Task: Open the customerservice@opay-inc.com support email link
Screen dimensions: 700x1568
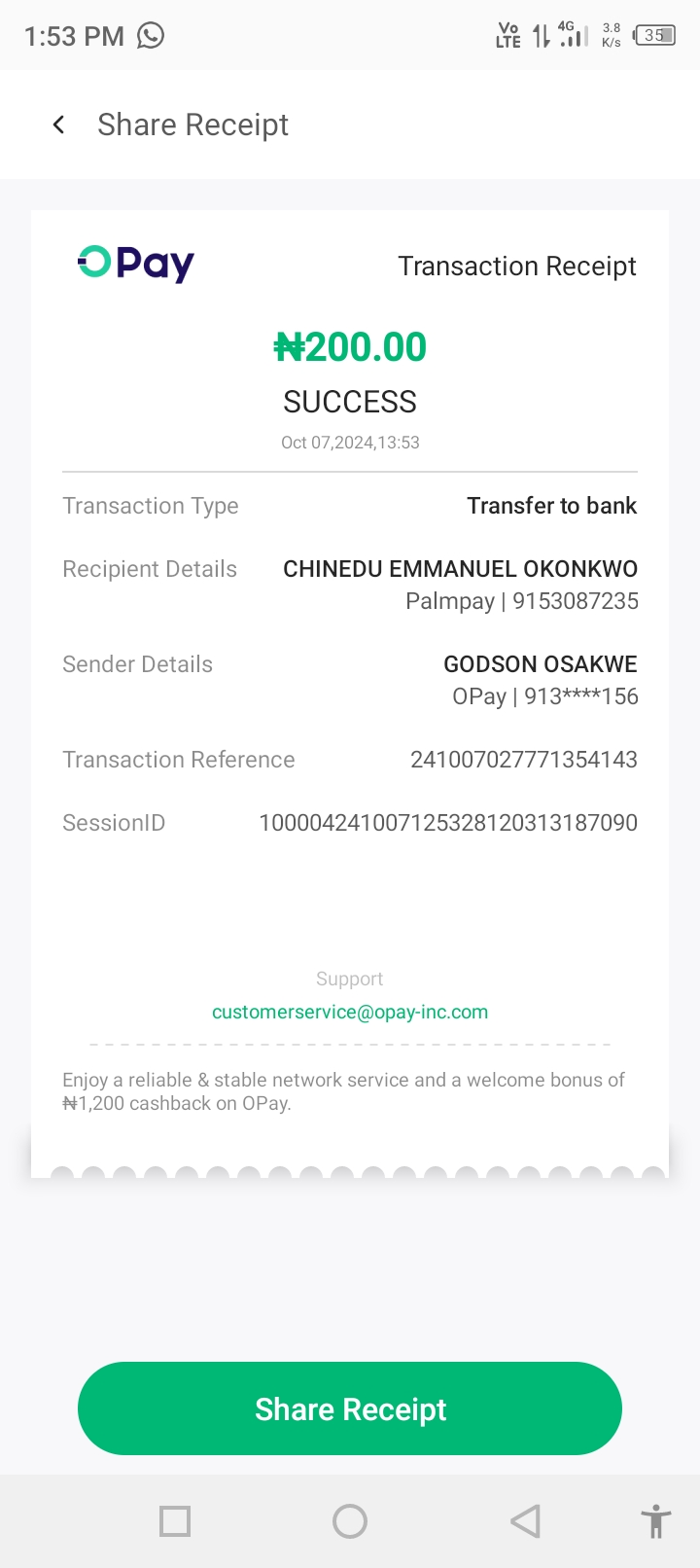Action: click(x=350, y=1012)
